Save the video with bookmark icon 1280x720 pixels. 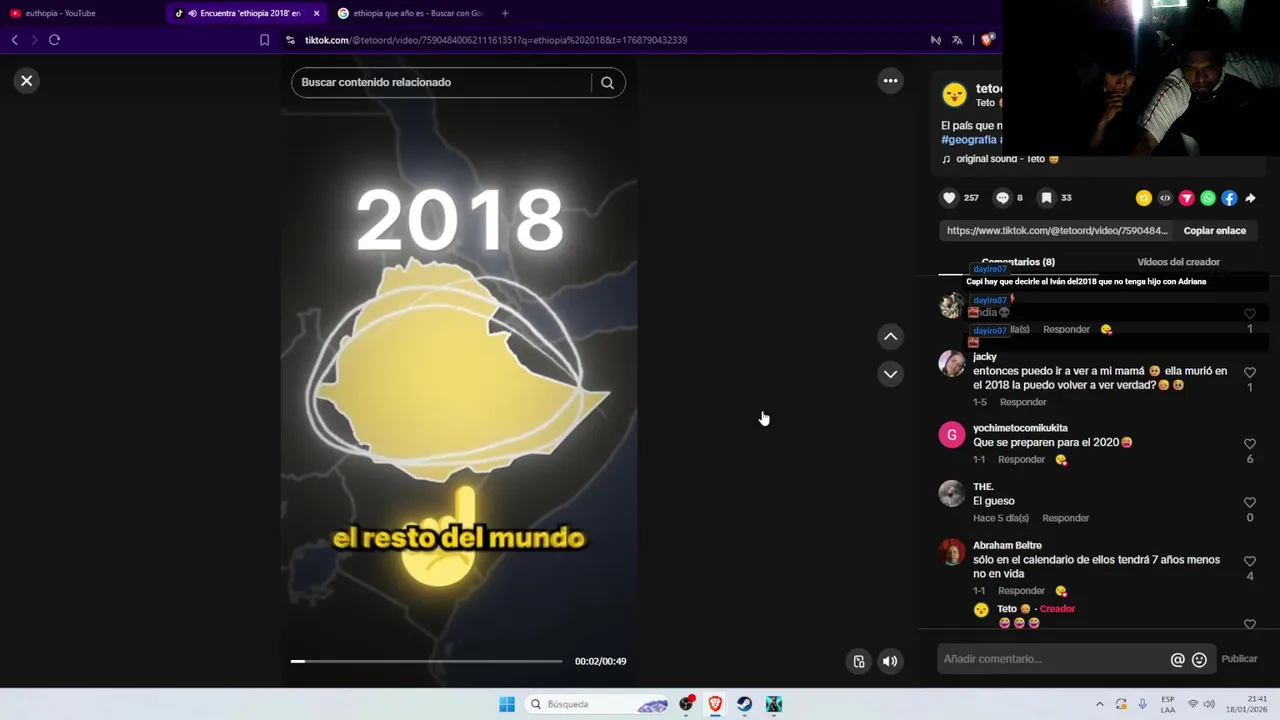click(x=1046, y=198)
